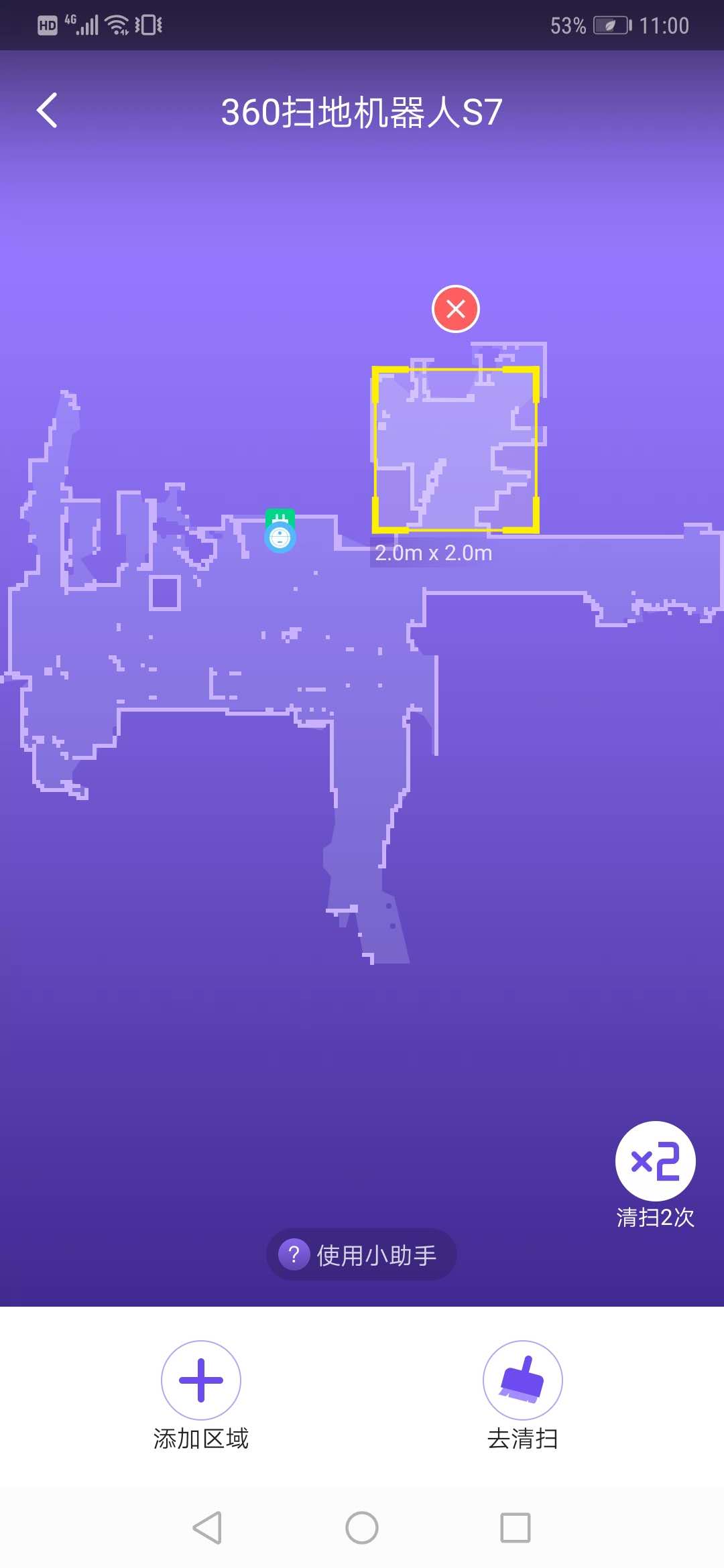Open the recent apps overview
This screenshot has height=1568, width=724.
point(516,1528)
